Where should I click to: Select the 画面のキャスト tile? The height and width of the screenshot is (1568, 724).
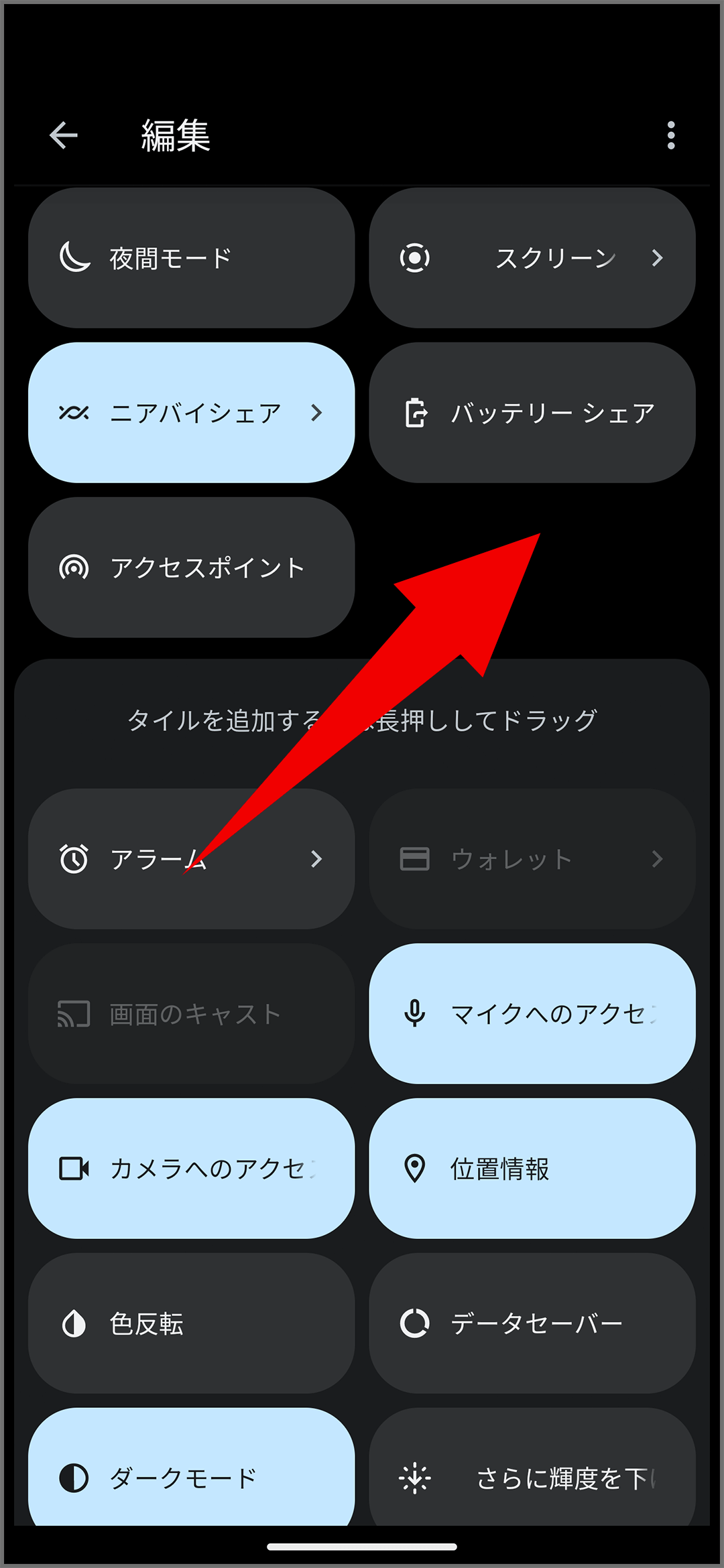tap(191, 1014)
